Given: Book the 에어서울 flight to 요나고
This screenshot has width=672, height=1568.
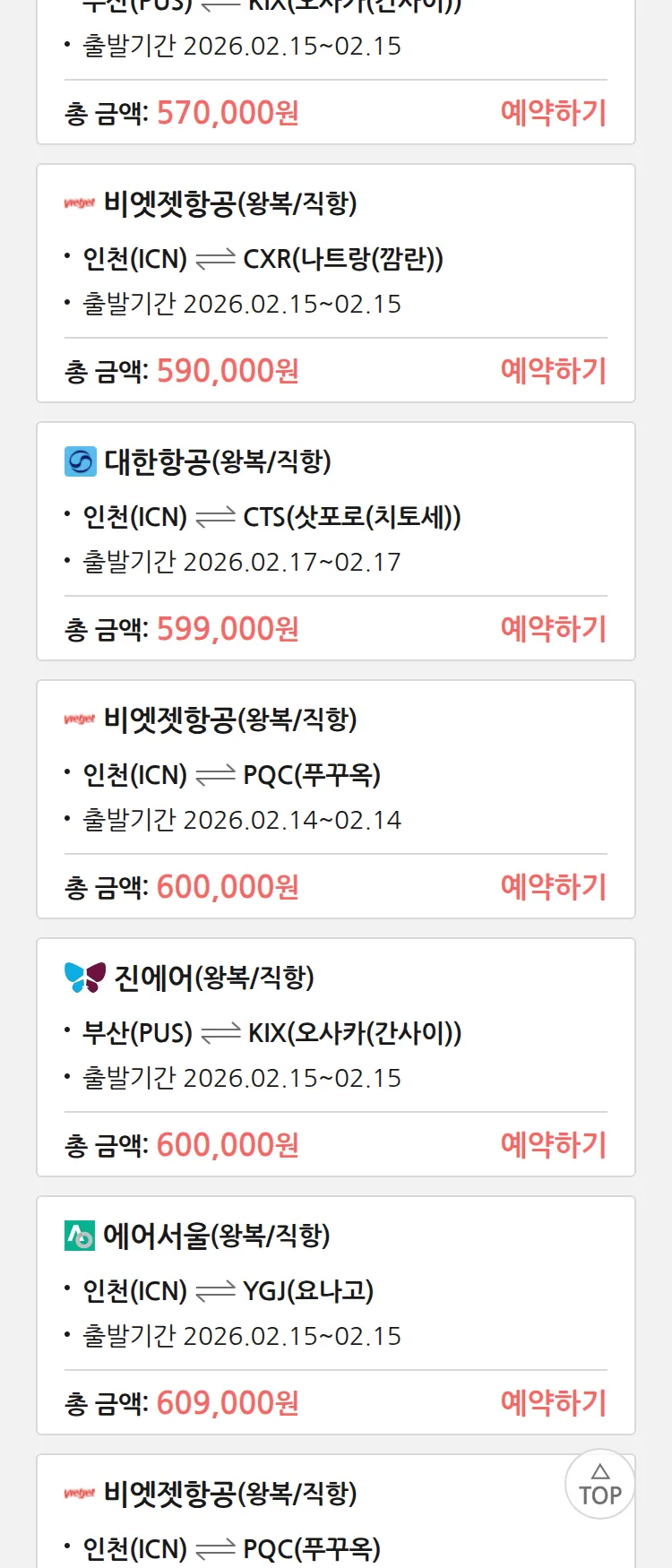Looking at the screenshot, I should click(x=553, y=1403).
